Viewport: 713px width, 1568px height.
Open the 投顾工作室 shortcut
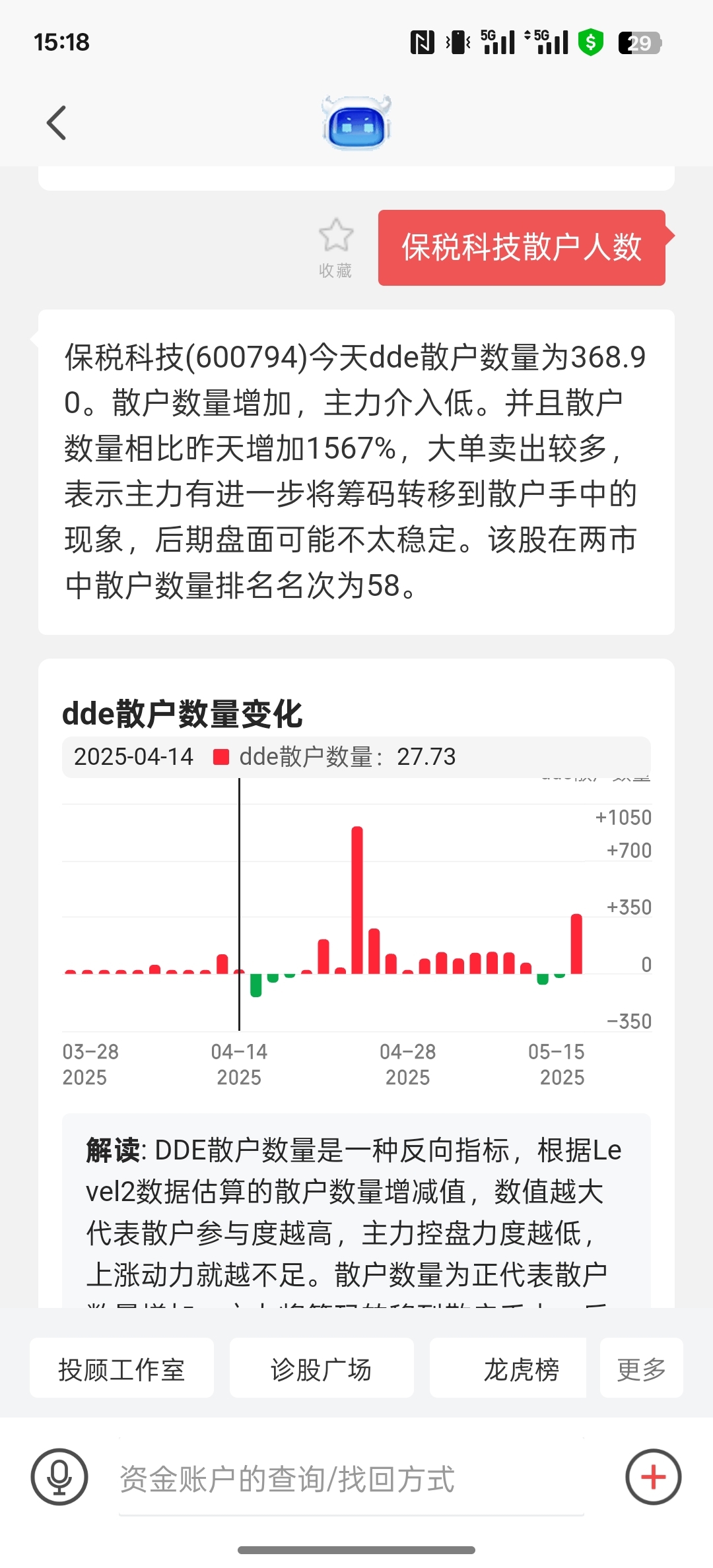tap(121, 1368)
